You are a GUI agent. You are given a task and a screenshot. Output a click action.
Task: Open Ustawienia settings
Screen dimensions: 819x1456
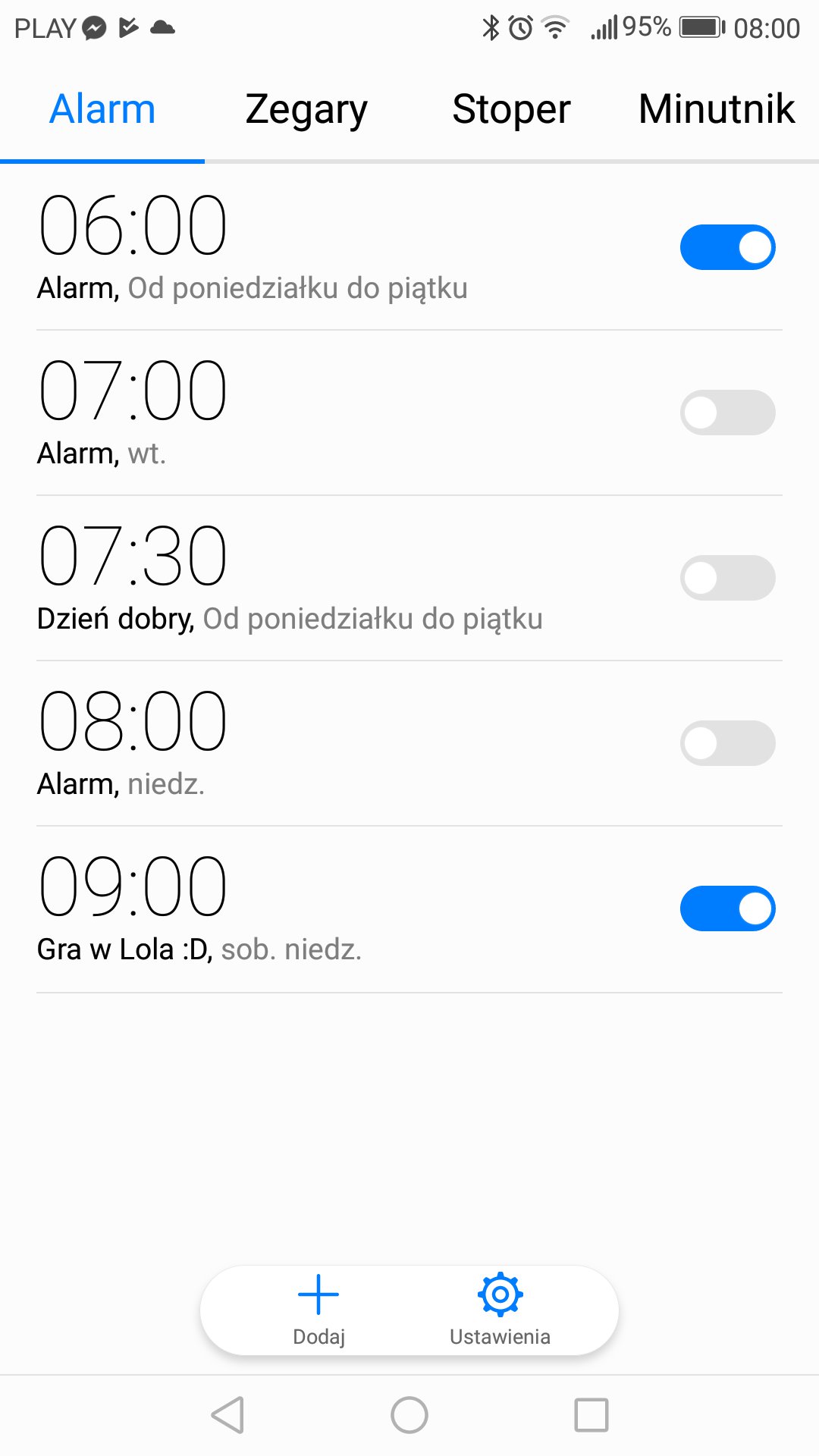pos(500,1310)
